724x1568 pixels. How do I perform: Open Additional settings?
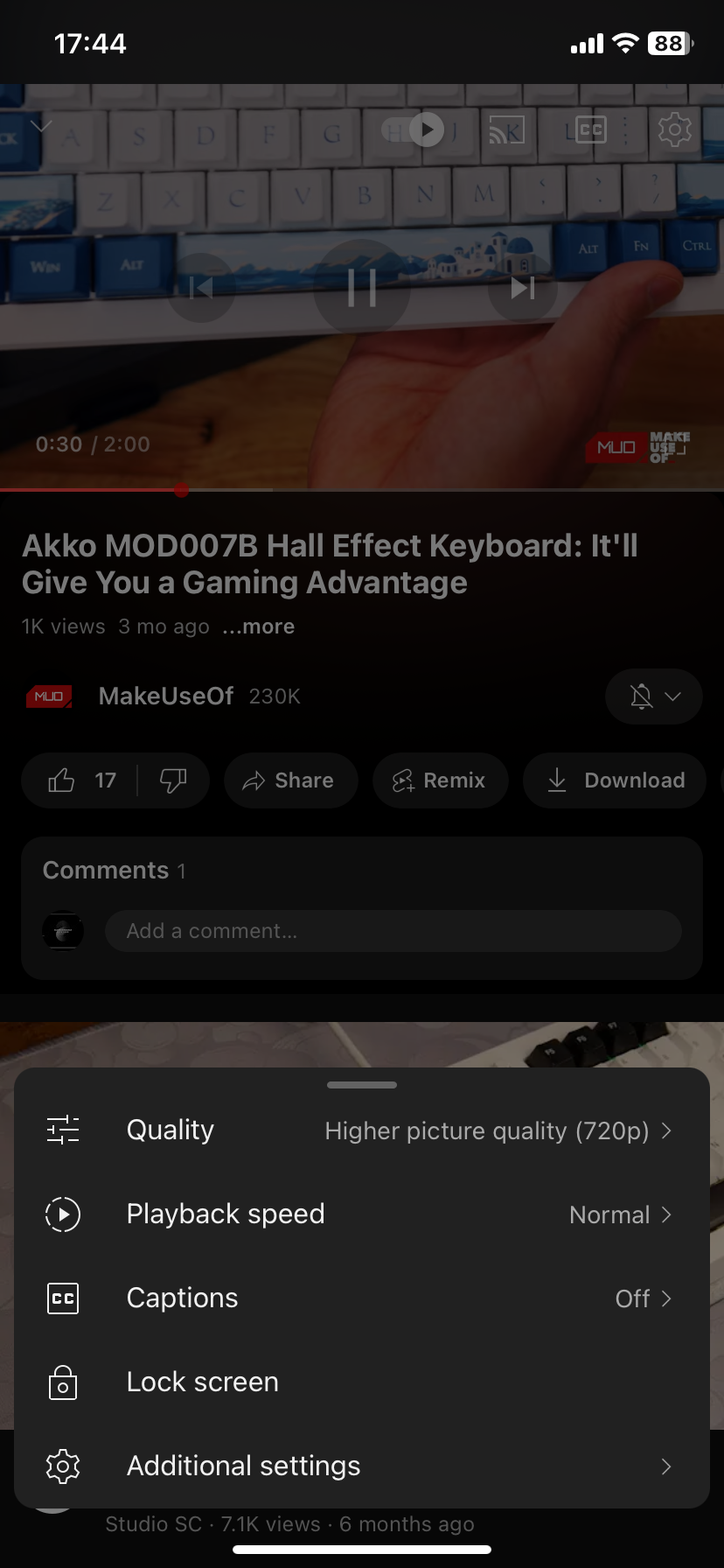361,1466
